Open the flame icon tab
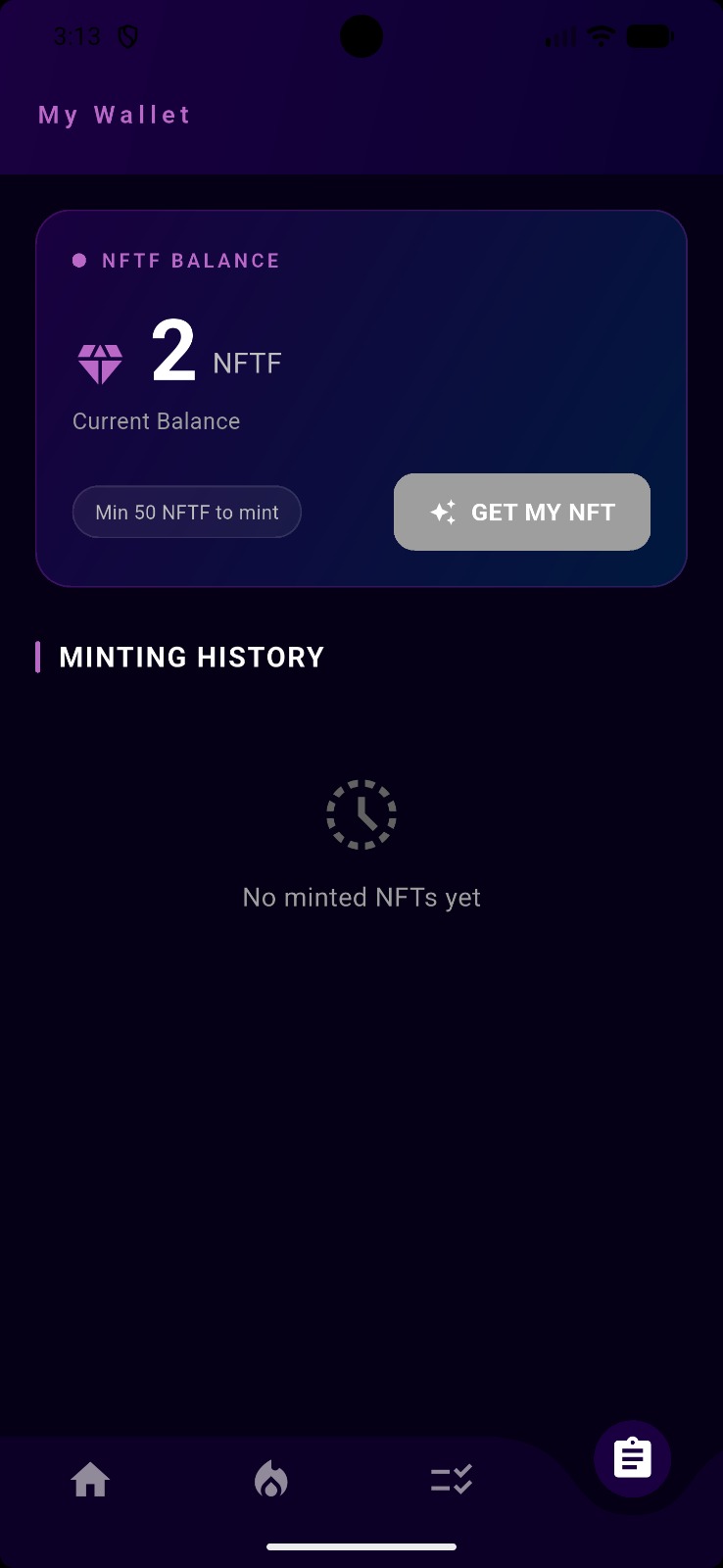The image size is (723, 1568). (271, 1479)
